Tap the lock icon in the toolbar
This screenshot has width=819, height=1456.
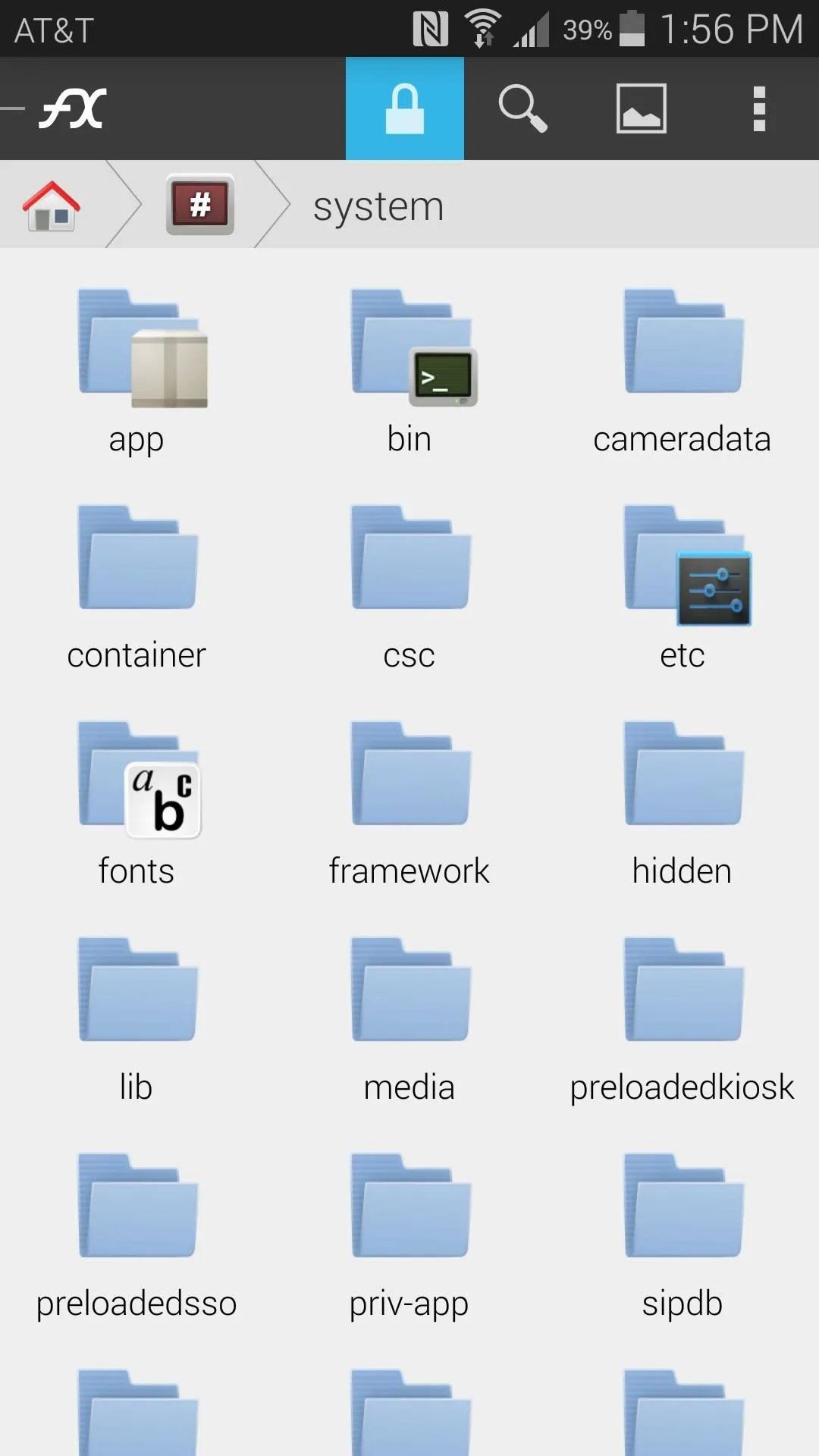click(x=404, y=108)
